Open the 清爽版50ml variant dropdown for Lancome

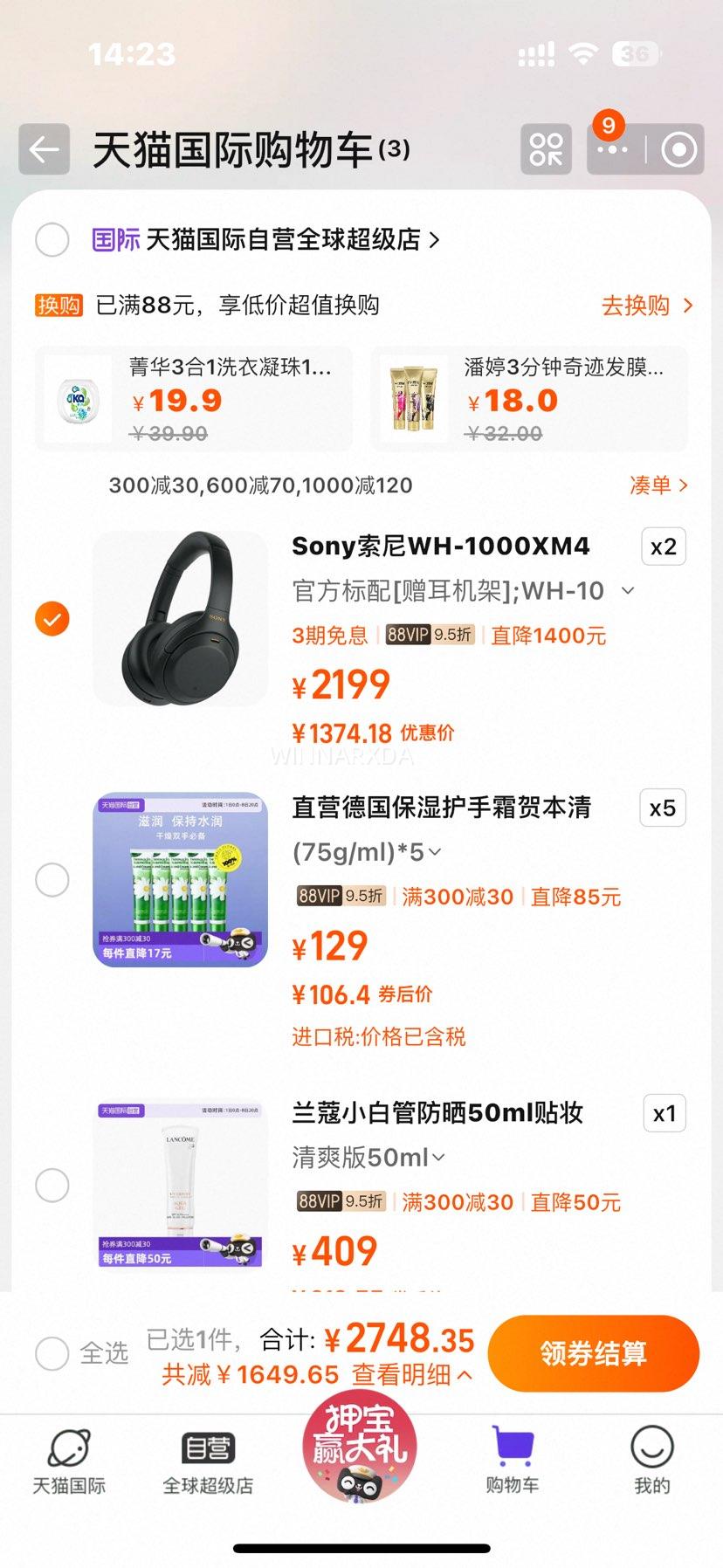367,1157
